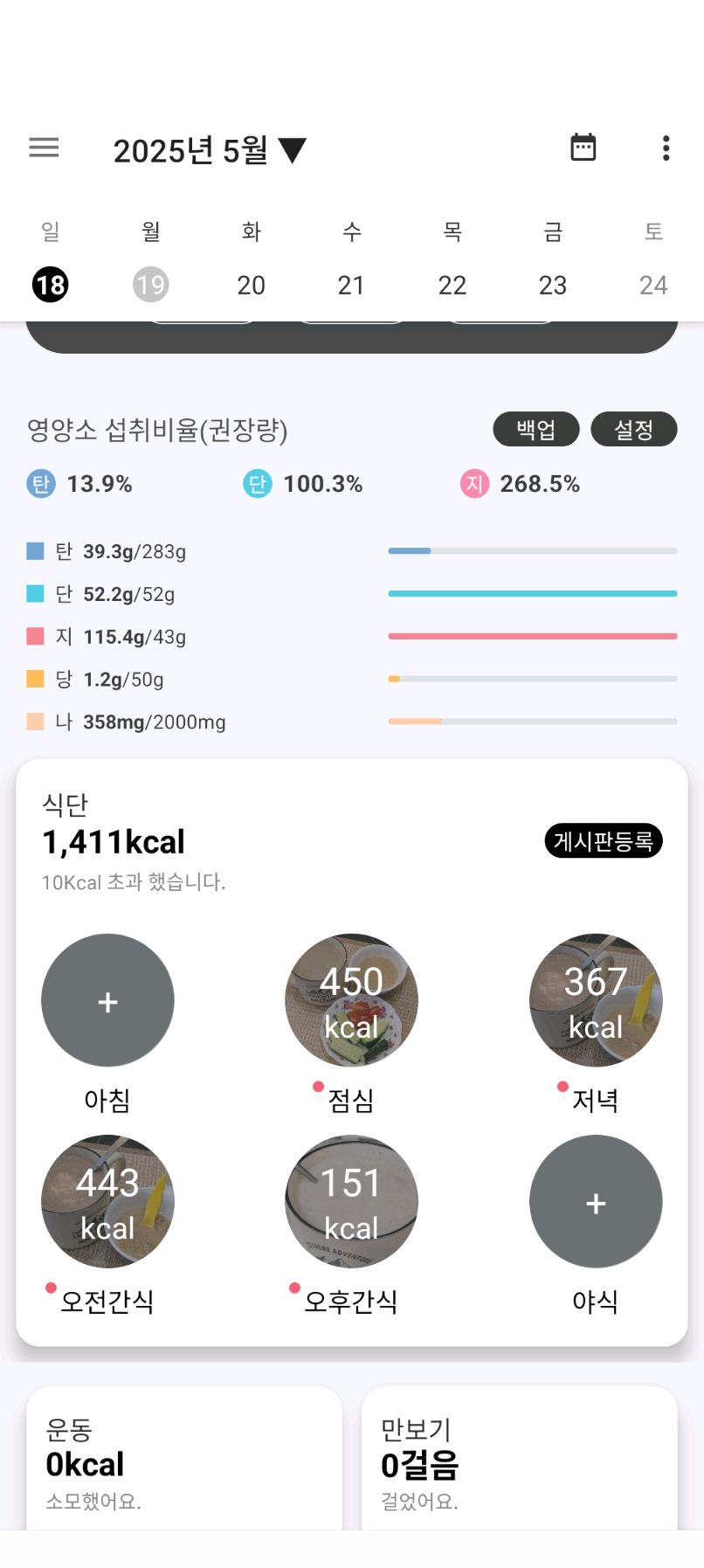Open the three-dot overflow menu
The width and height of the screenshot is (704, 1568).
[x=666, y=149]
